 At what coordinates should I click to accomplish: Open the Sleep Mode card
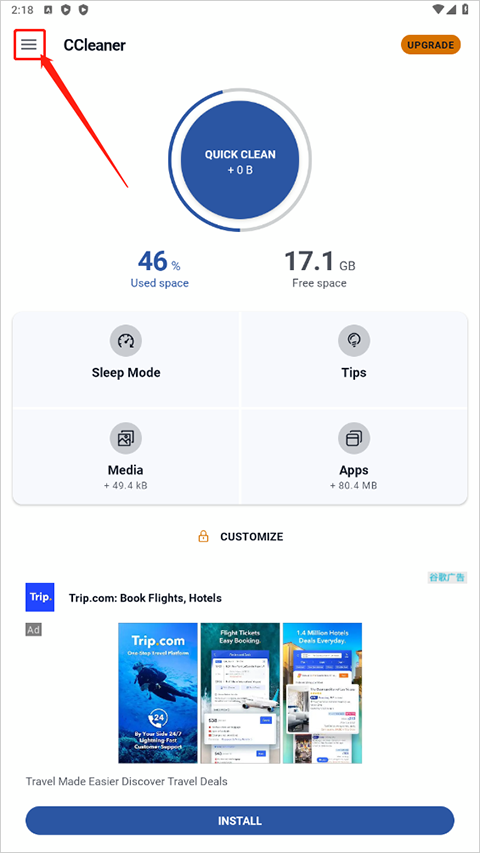pos(126,360)
